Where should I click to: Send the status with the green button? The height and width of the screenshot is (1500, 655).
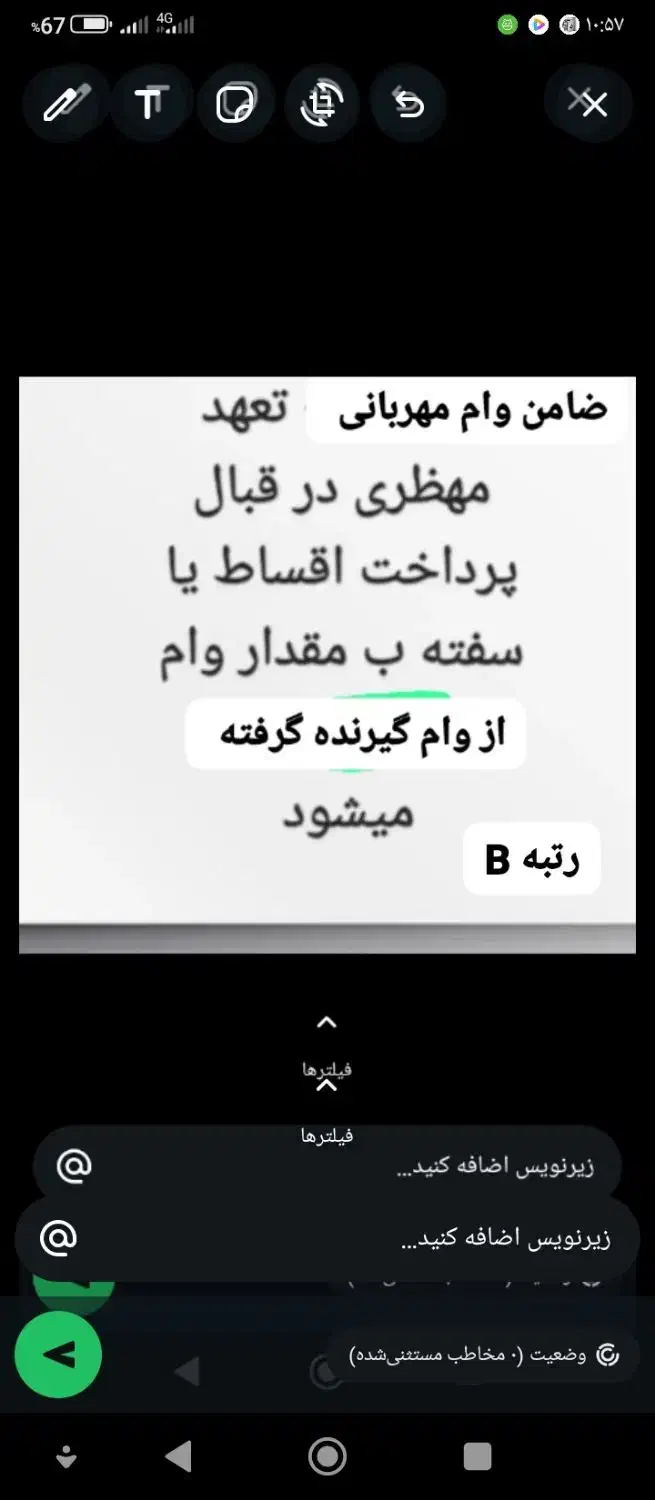(58, 1354)
